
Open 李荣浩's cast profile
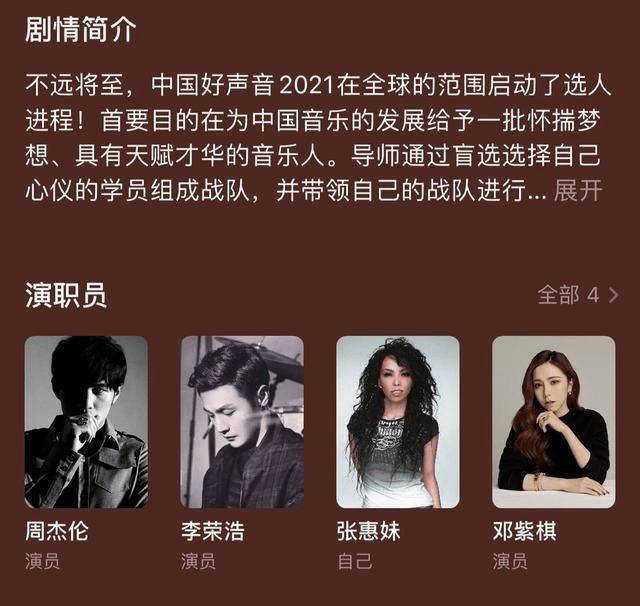click(x=241, y=422)
